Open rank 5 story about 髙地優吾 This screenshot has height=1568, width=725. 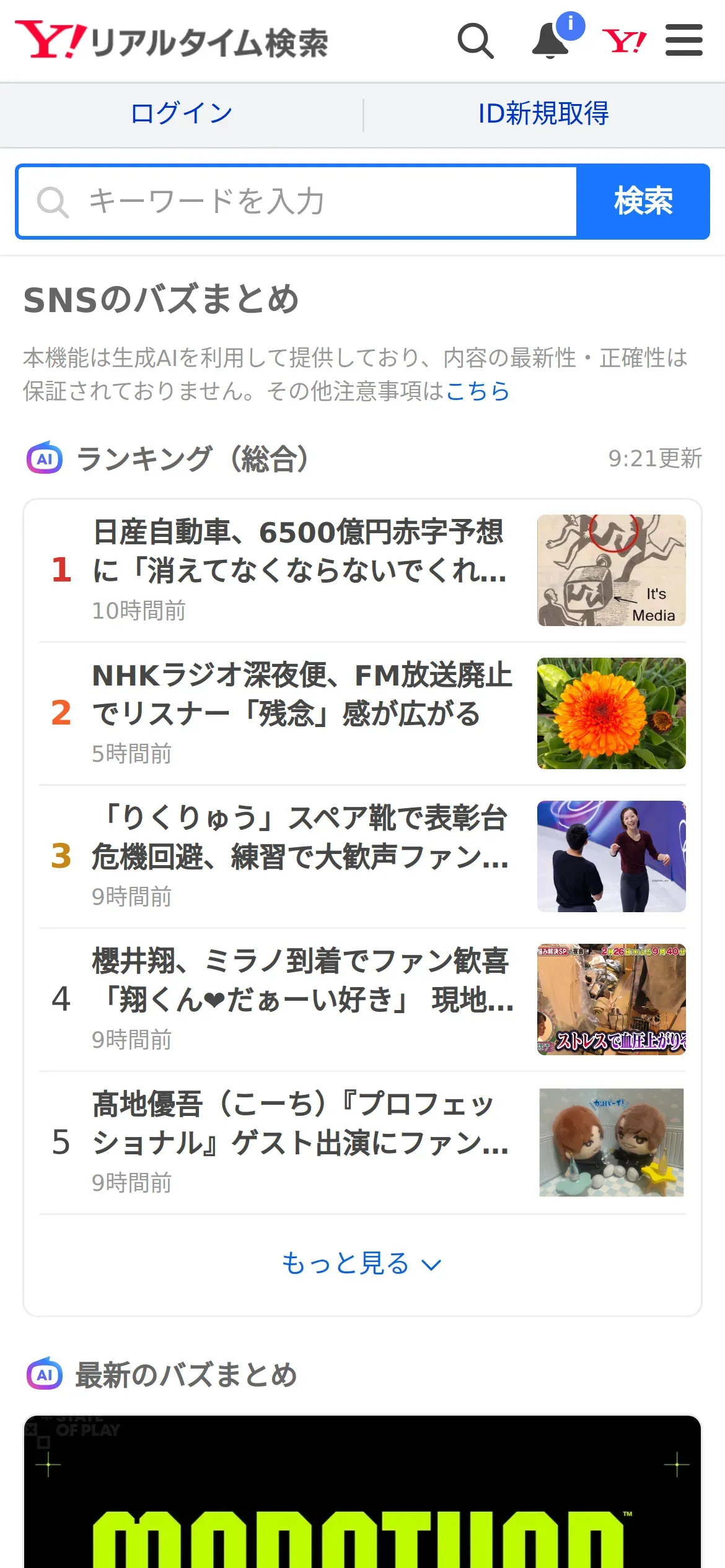(300, 1142)
